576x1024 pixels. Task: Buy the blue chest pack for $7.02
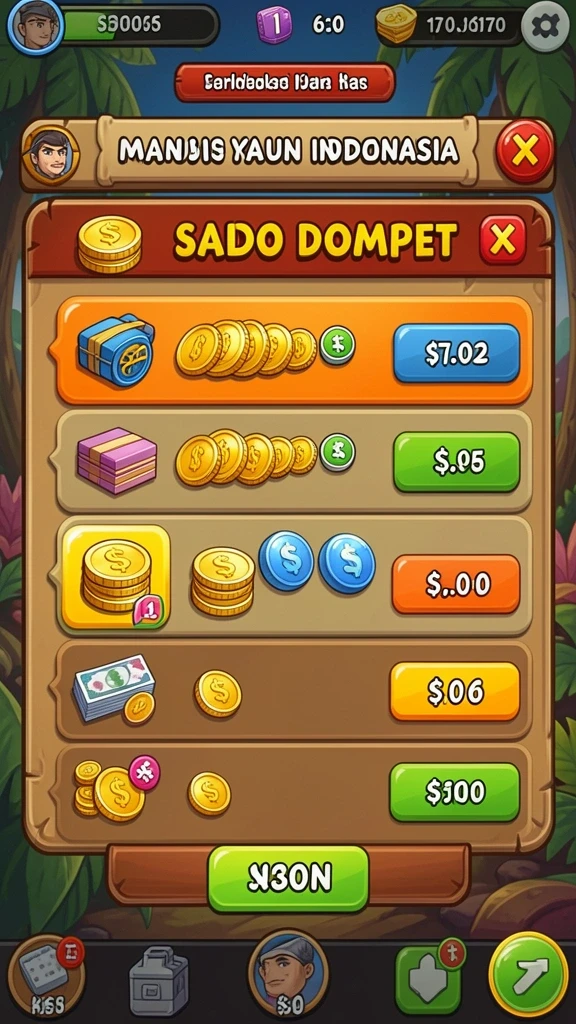coord(456,353)
